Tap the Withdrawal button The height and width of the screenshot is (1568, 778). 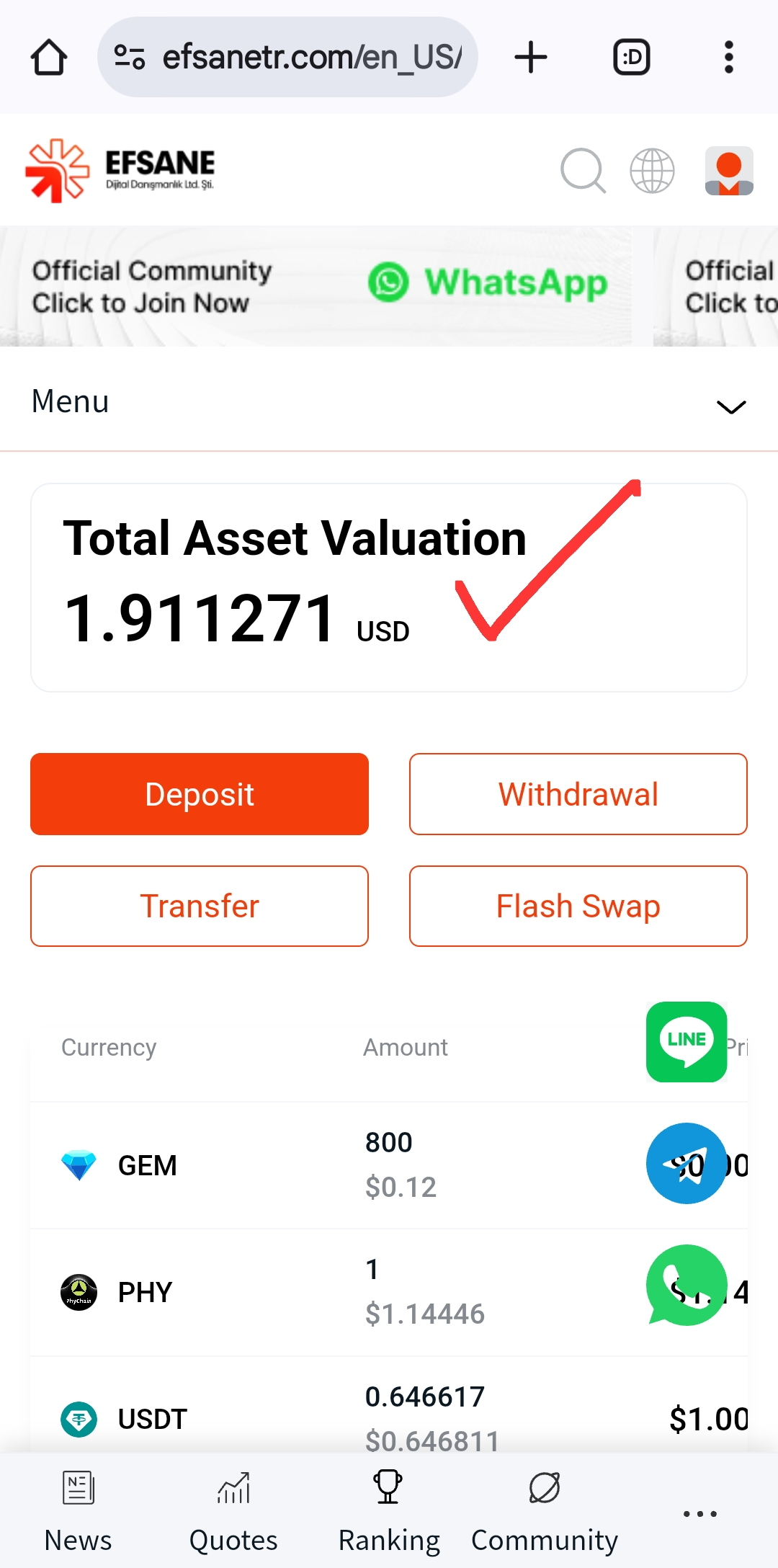(578, 794)
